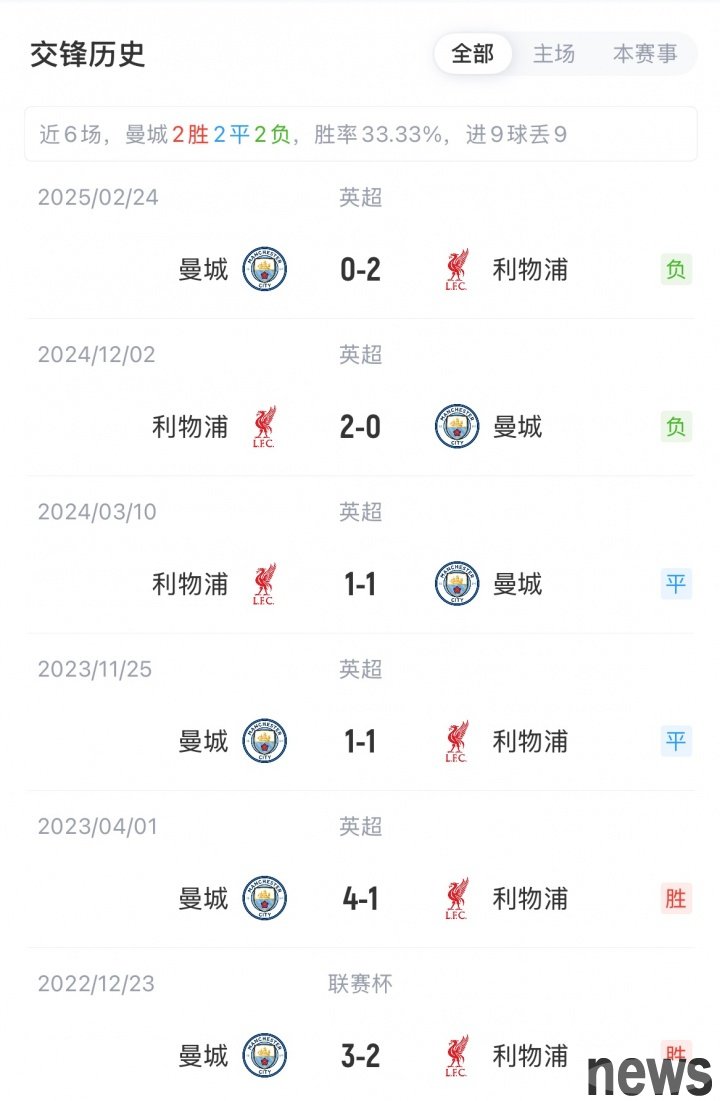Screen dimensions: 720x1101
Task: Switch to the 全部 tab
Action: tap(473, 54)
